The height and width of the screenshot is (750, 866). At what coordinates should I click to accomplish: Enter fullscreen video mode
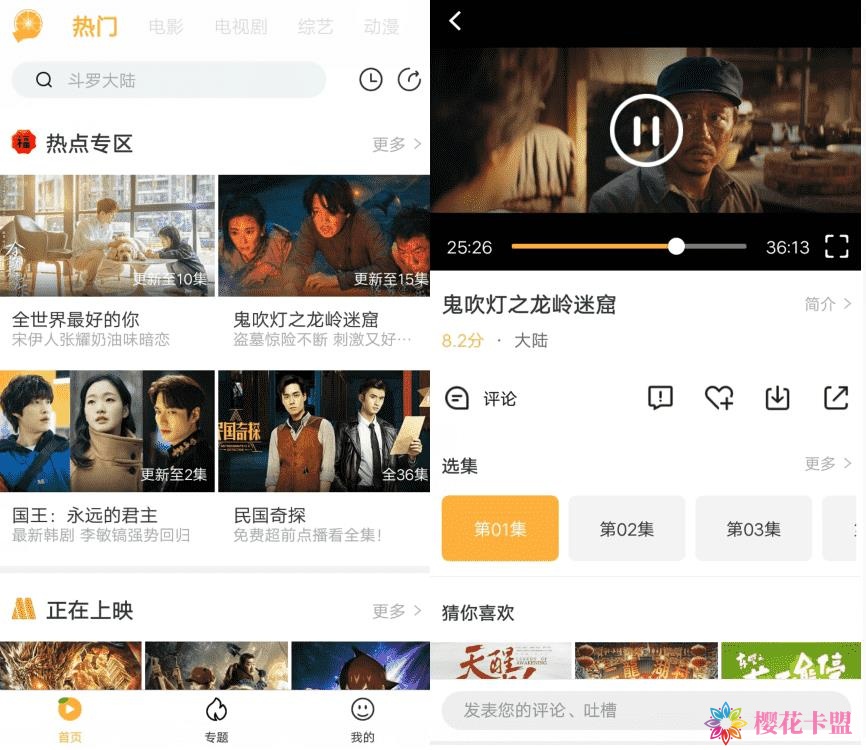coord(836,247)
